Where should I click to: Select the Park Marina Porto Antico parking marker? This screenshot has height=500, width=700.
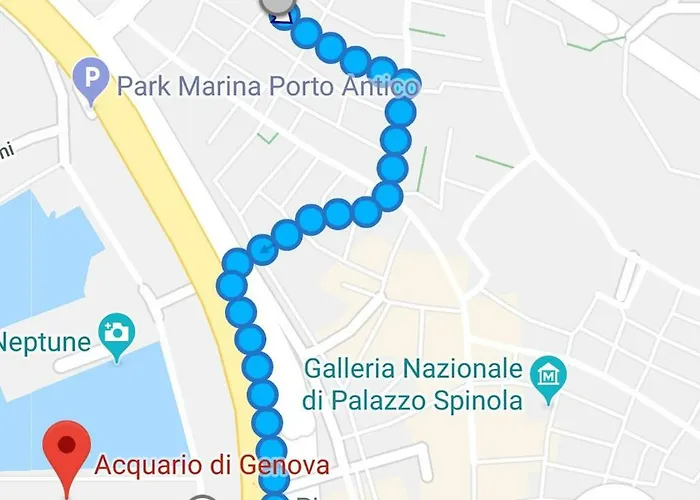pos(92,77)
